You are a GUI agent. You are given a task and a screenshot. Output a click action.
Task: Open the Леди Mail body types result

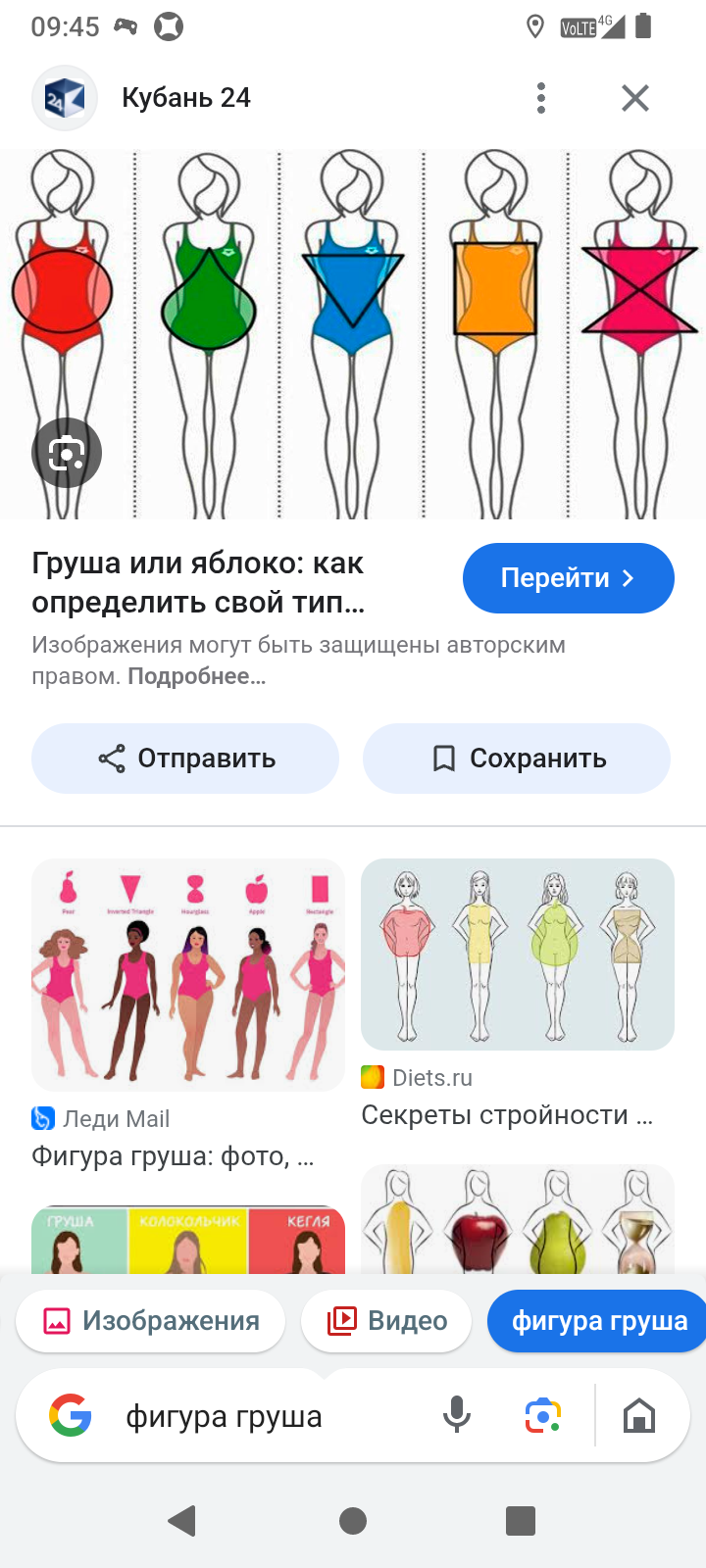[188, 975]
